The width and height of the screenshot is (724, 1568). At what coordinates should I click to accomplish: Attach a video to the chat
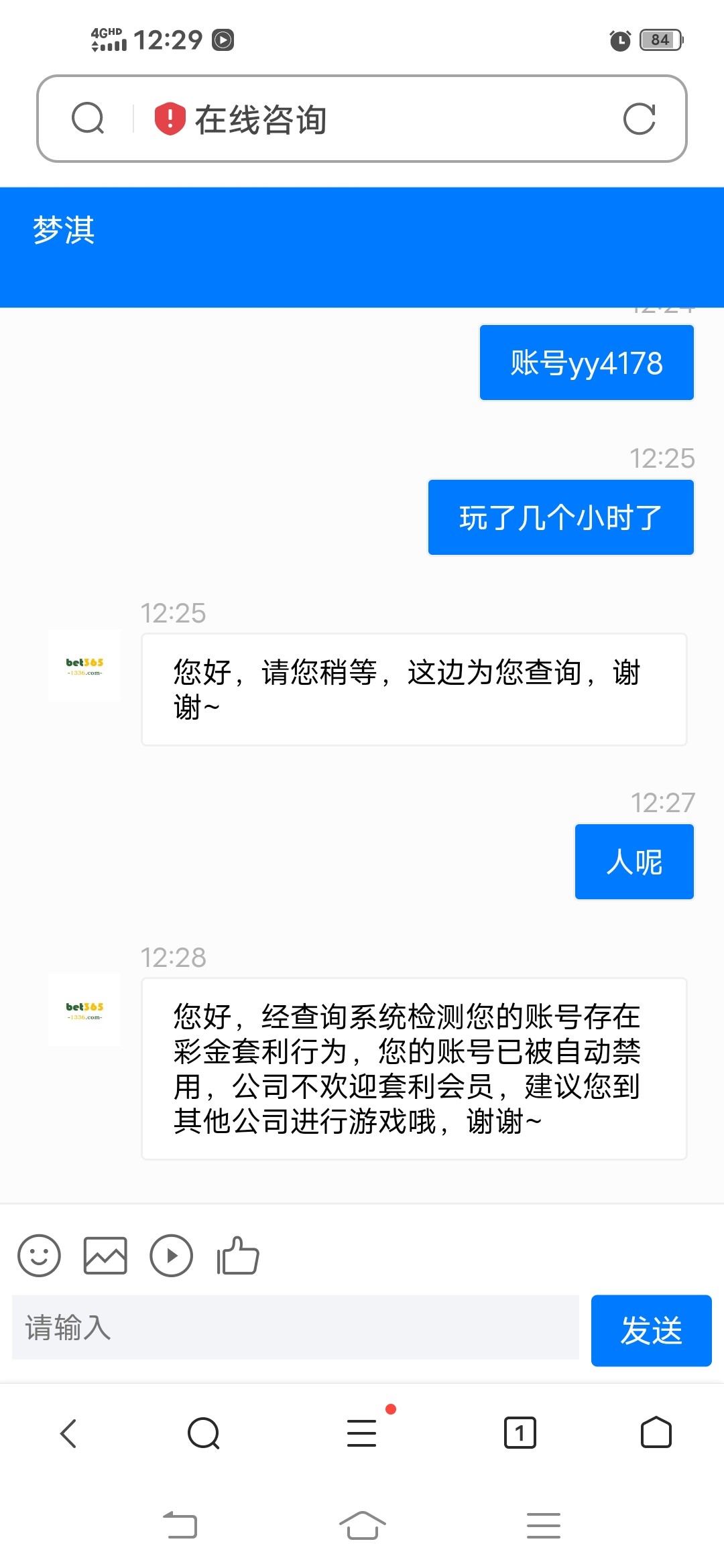[171, 1255]
